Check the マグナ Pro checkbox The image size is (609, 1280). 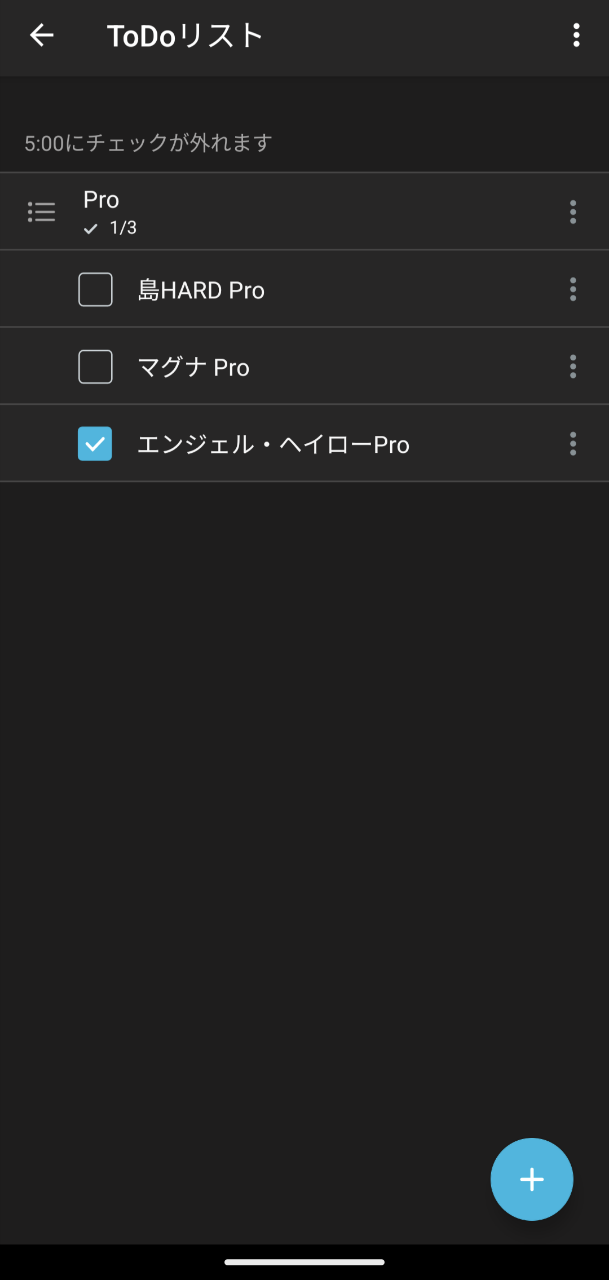pyautogui.click(x=95, y=367)
